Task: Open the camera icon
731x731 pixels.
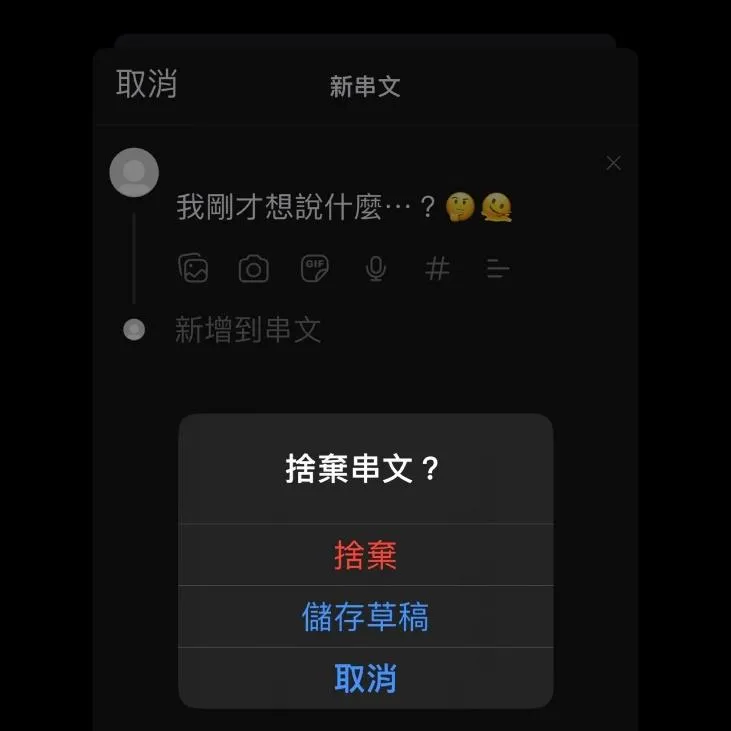Action: coord(254,268)
